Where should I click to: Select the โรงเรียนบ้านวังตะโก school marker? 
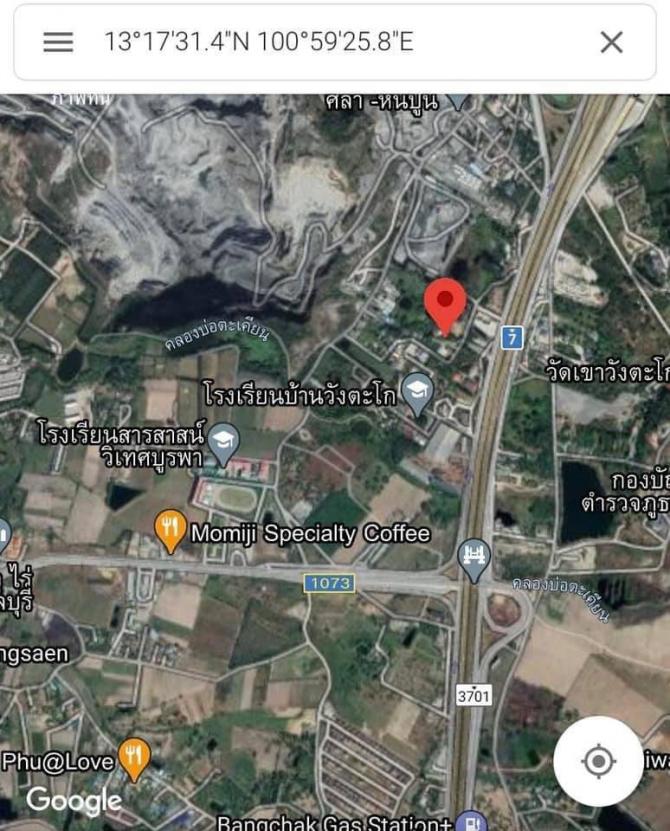[x=417, y=393]
